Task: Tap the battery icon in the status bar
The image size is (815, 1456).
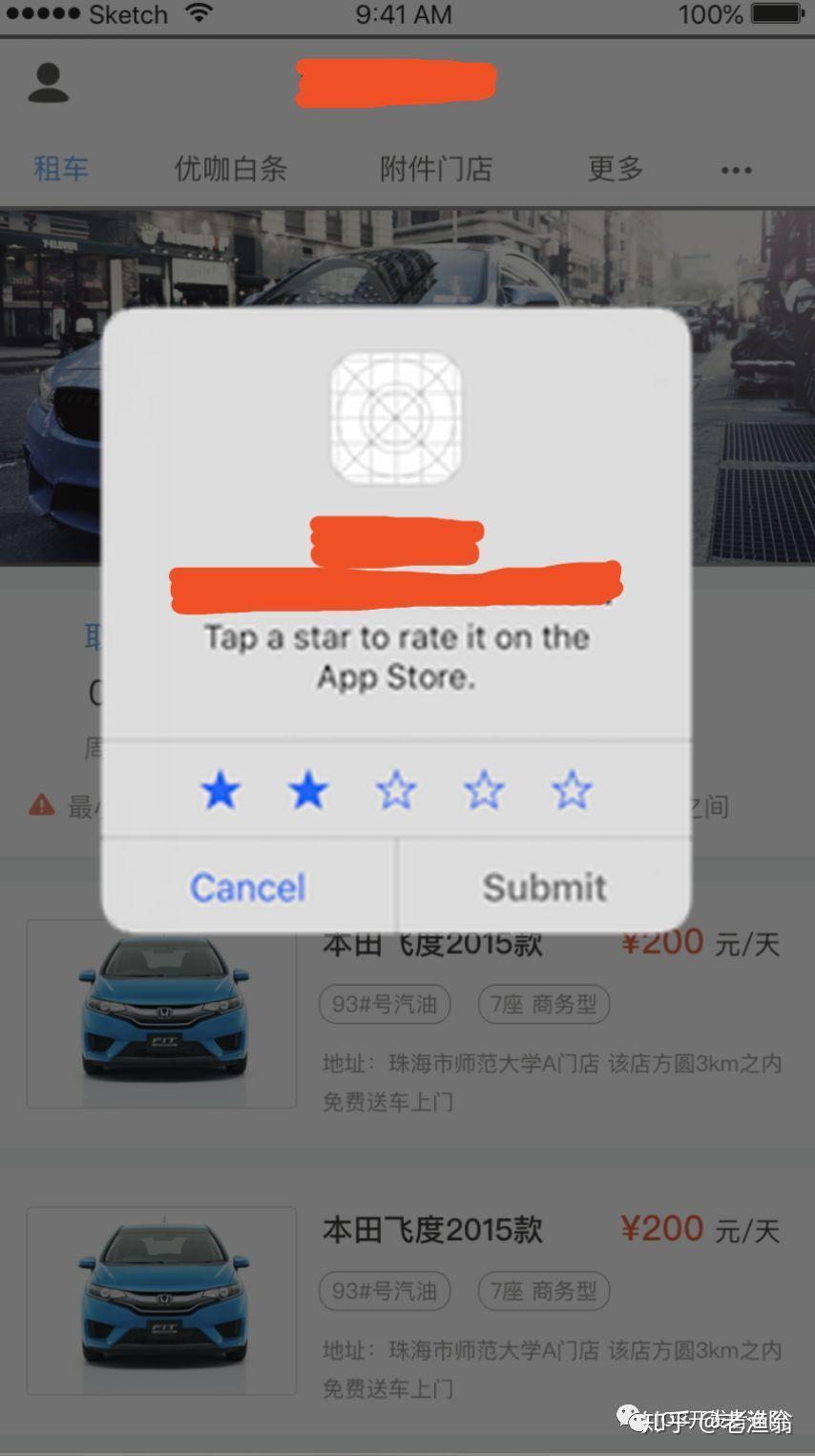Action: pyautogui.click(x=774, y=13)
